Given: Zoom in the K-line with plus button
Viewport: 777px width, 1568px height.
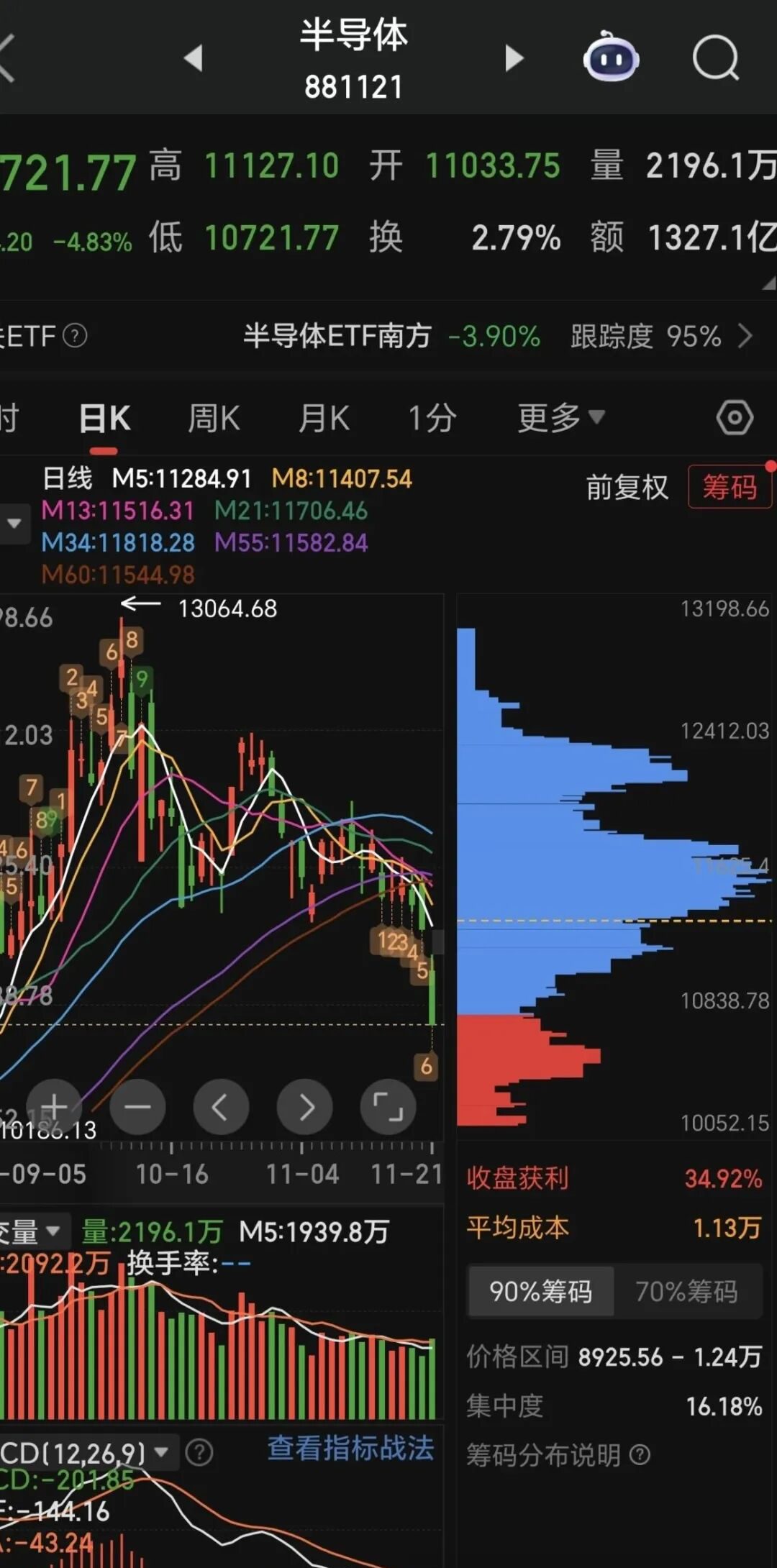Looking at the screenshot, I should pos(55,1108).
